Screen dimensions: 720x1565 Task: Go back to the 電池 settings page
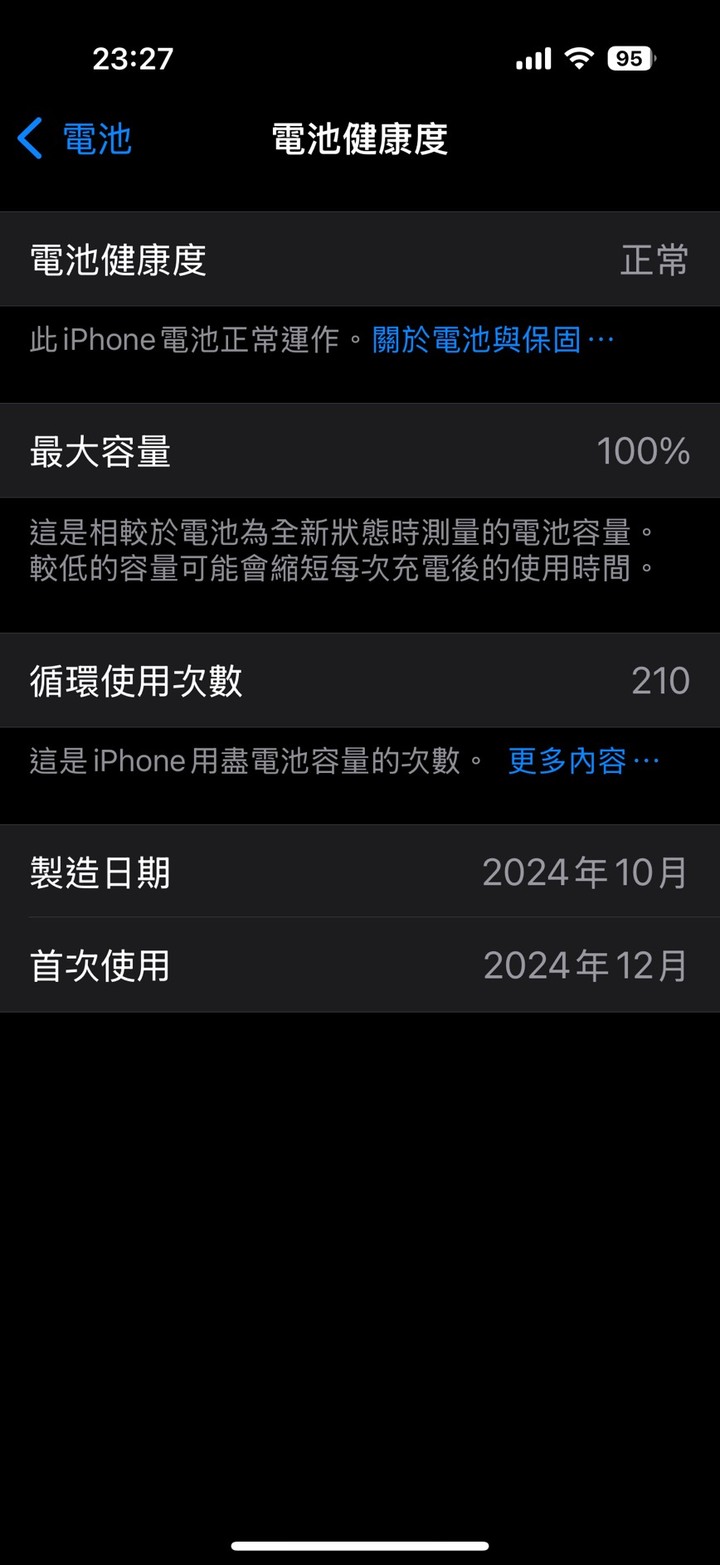pos(75,139)
